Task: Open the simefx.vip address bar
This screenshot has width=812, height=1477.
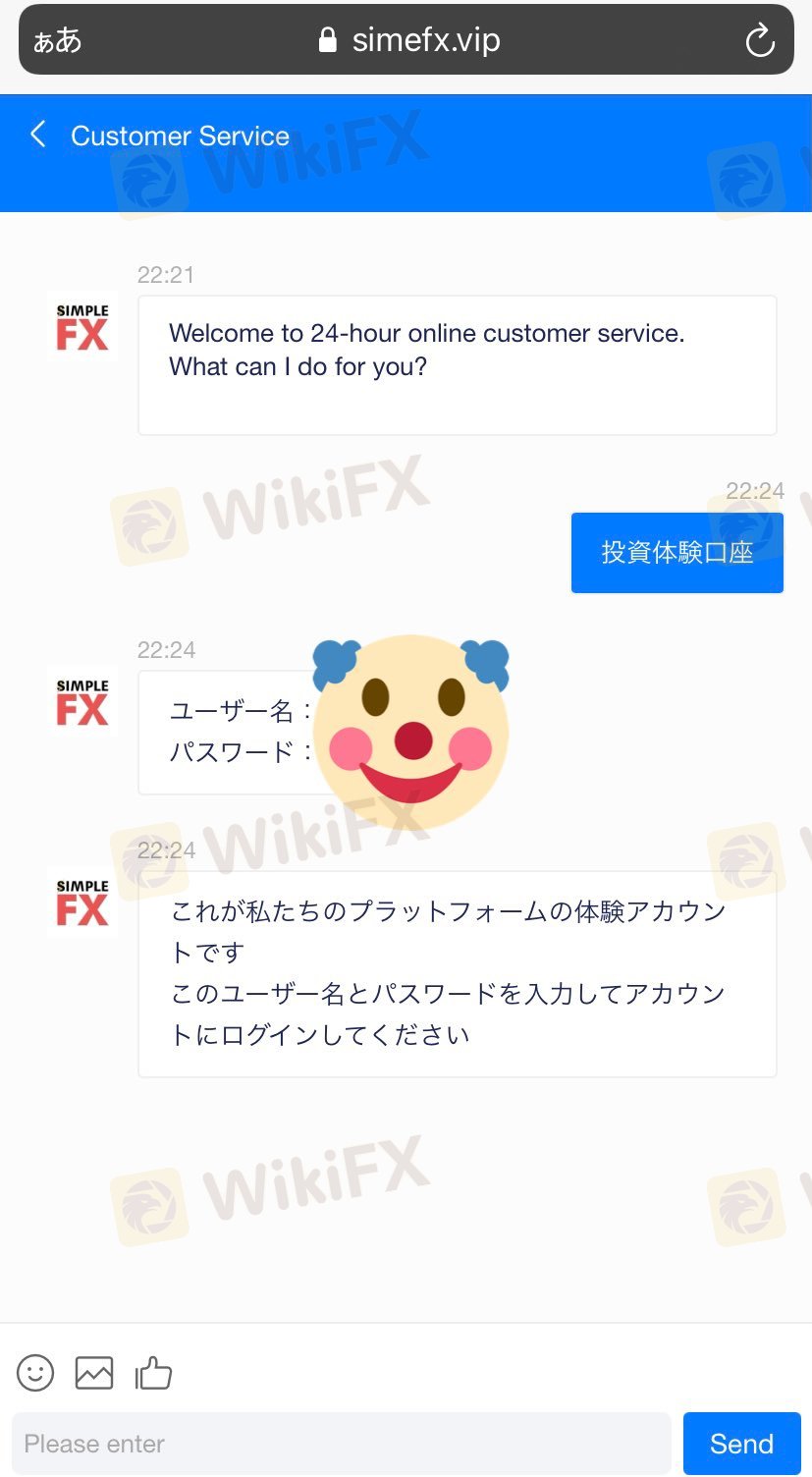Action: pos(409,40)
